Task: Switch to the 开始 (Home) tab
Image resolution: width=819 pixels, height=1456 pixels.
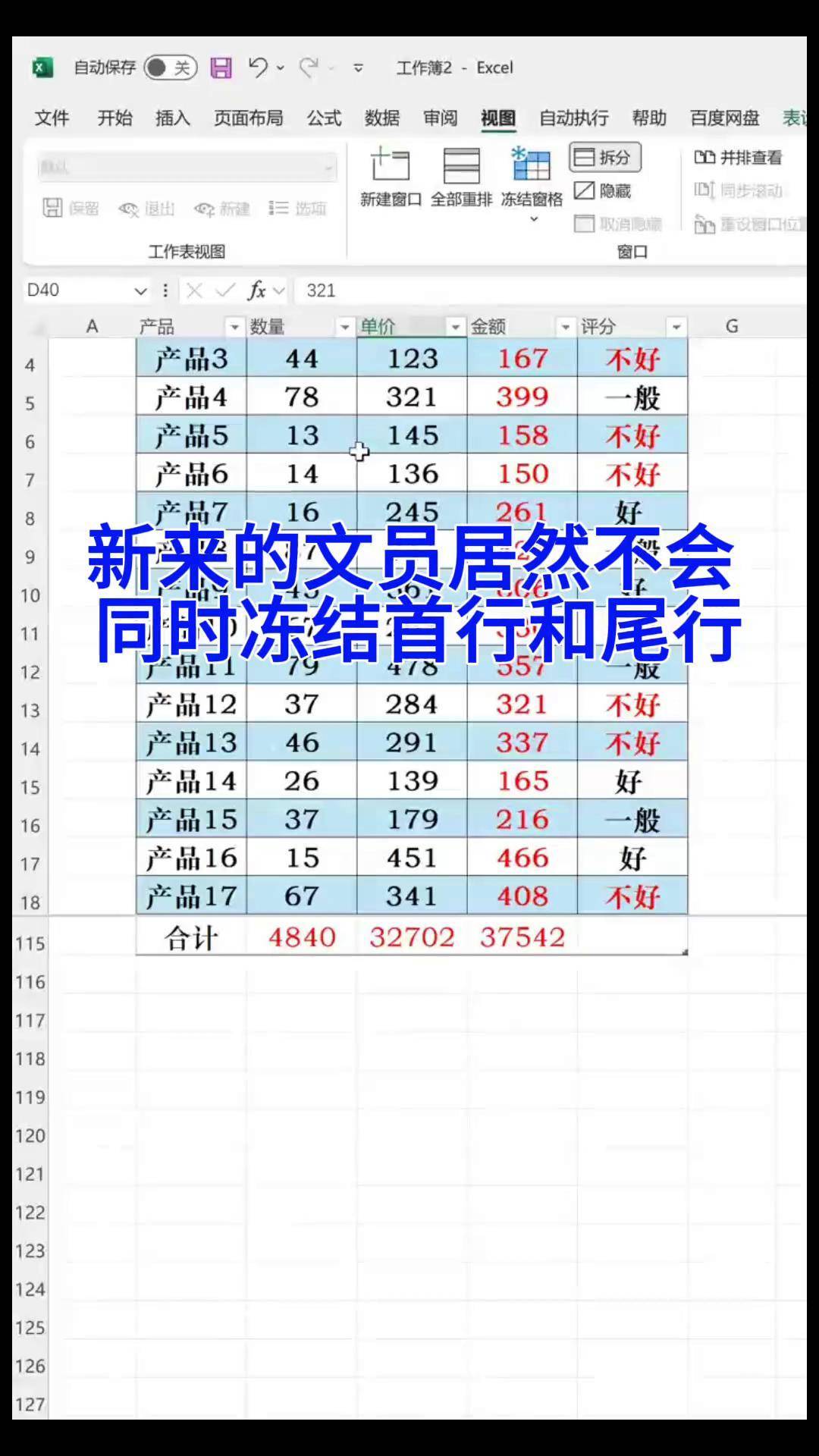Action: (x=115, y=118)
